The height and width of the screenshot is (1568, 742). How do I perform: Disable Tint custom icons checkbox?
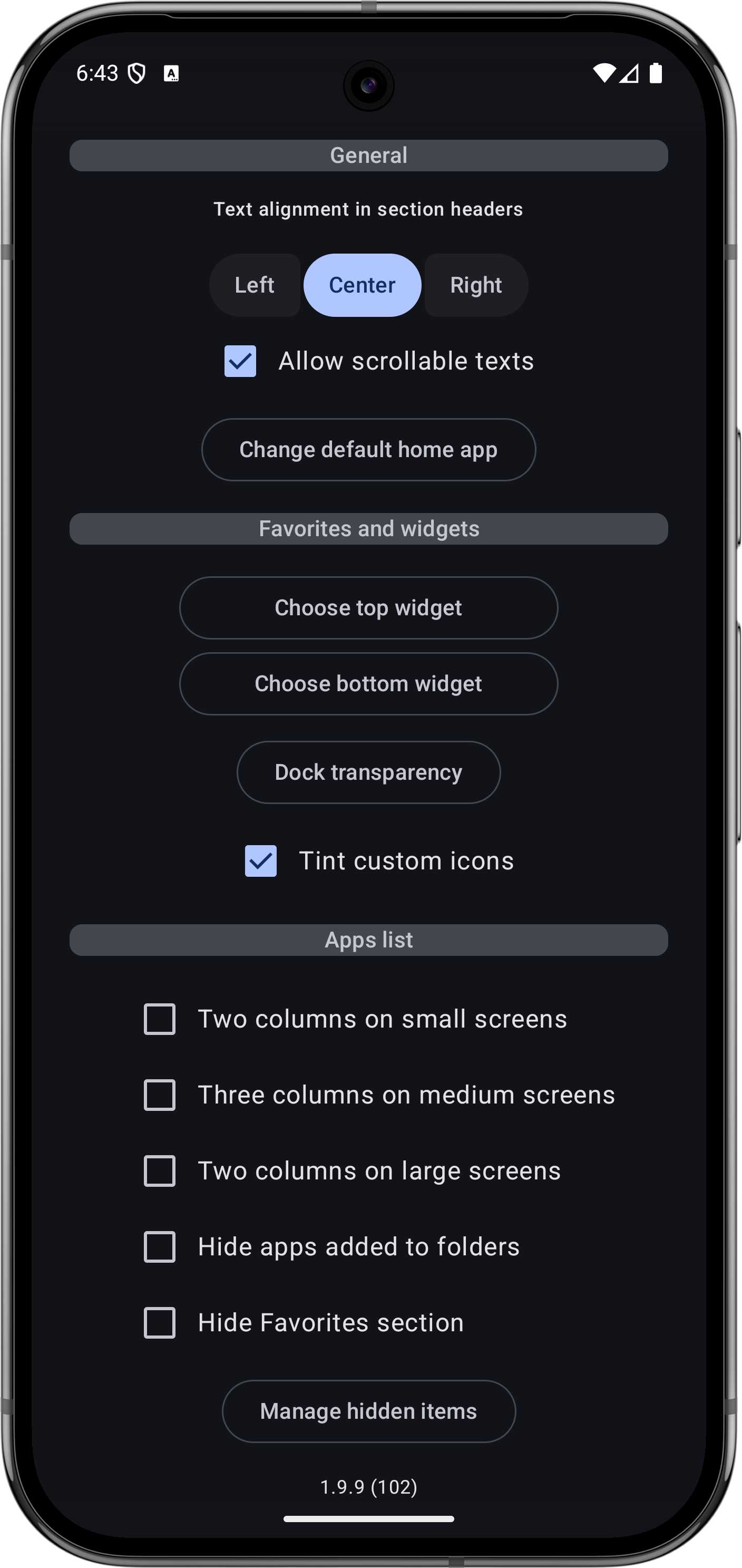click(261, 860)
